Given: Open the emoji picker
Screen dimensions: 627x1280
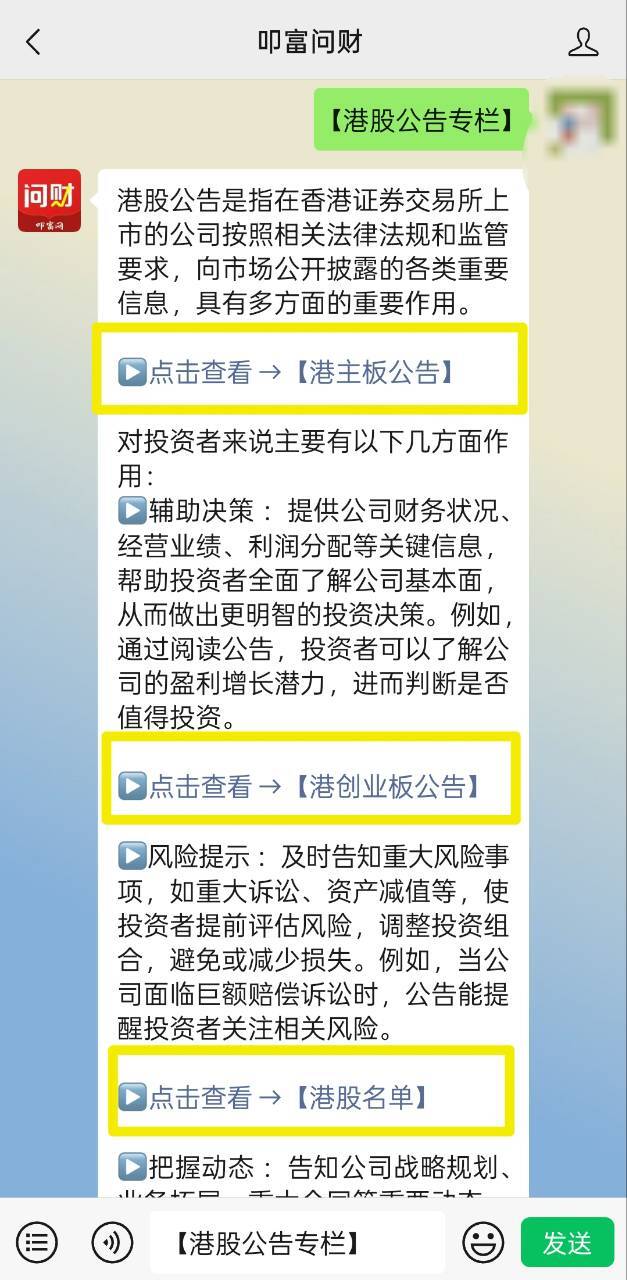Looking at the screenshot, I should [x=483, y=1243].
